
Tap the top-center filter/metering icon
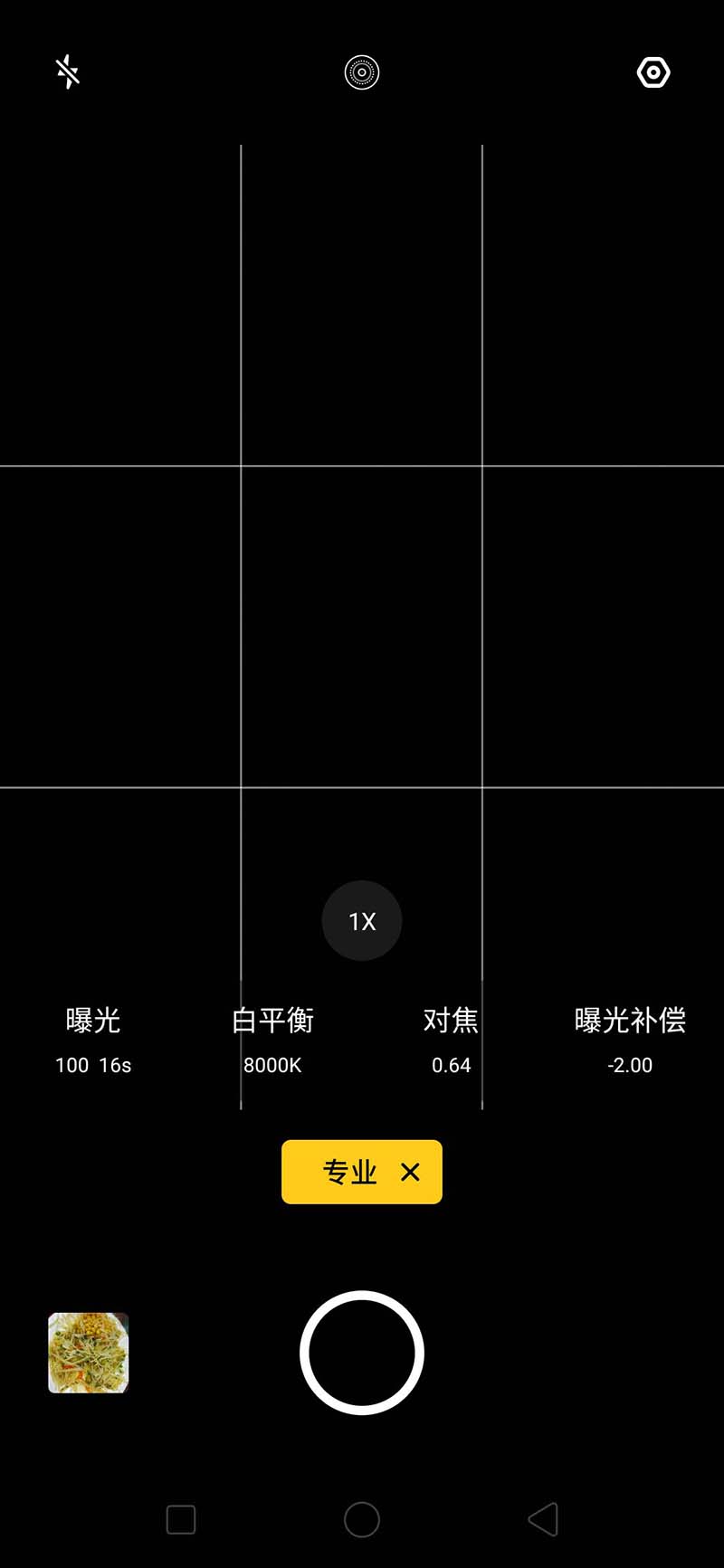pos(362,72)
